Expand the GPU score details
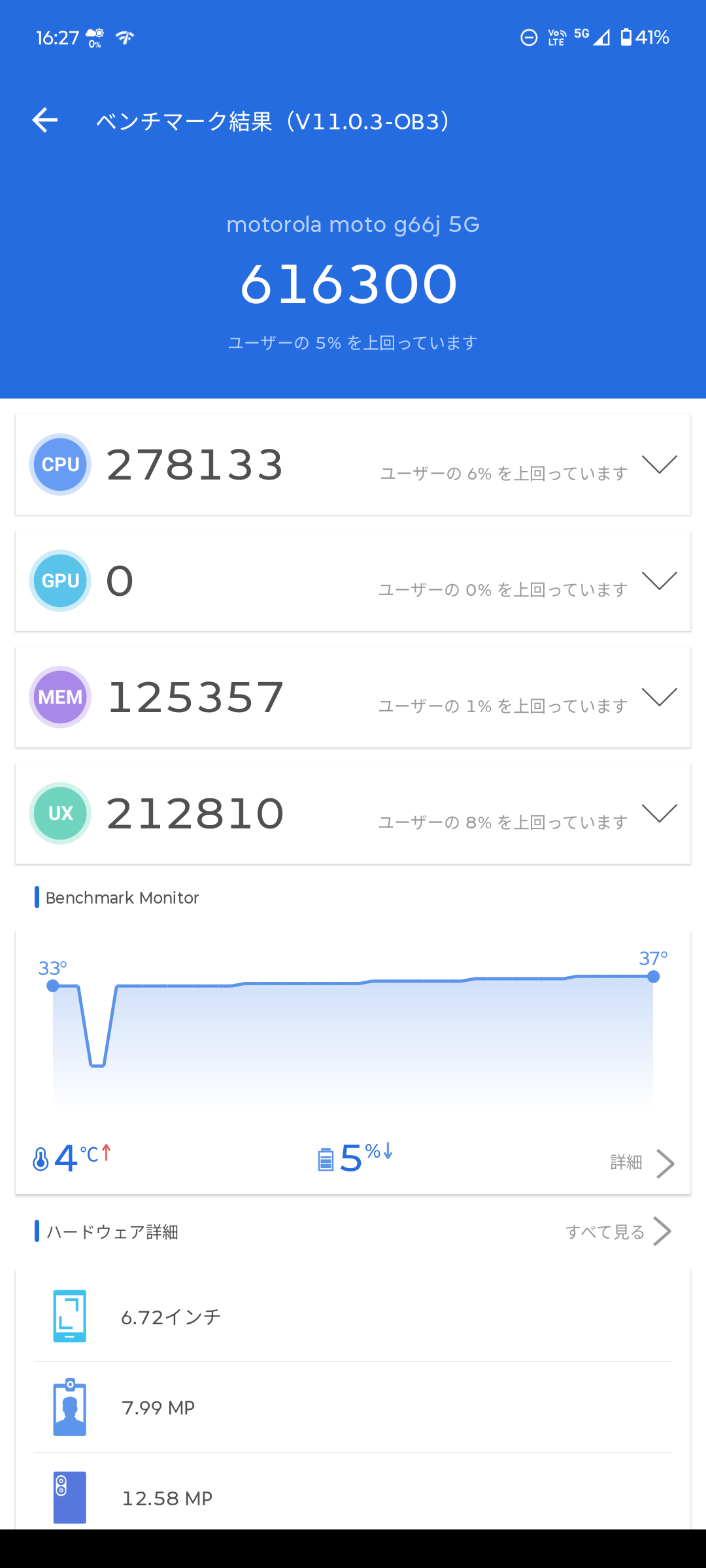Image resolution: width=706 pixels, height=1568 pixels. point(659,581)
